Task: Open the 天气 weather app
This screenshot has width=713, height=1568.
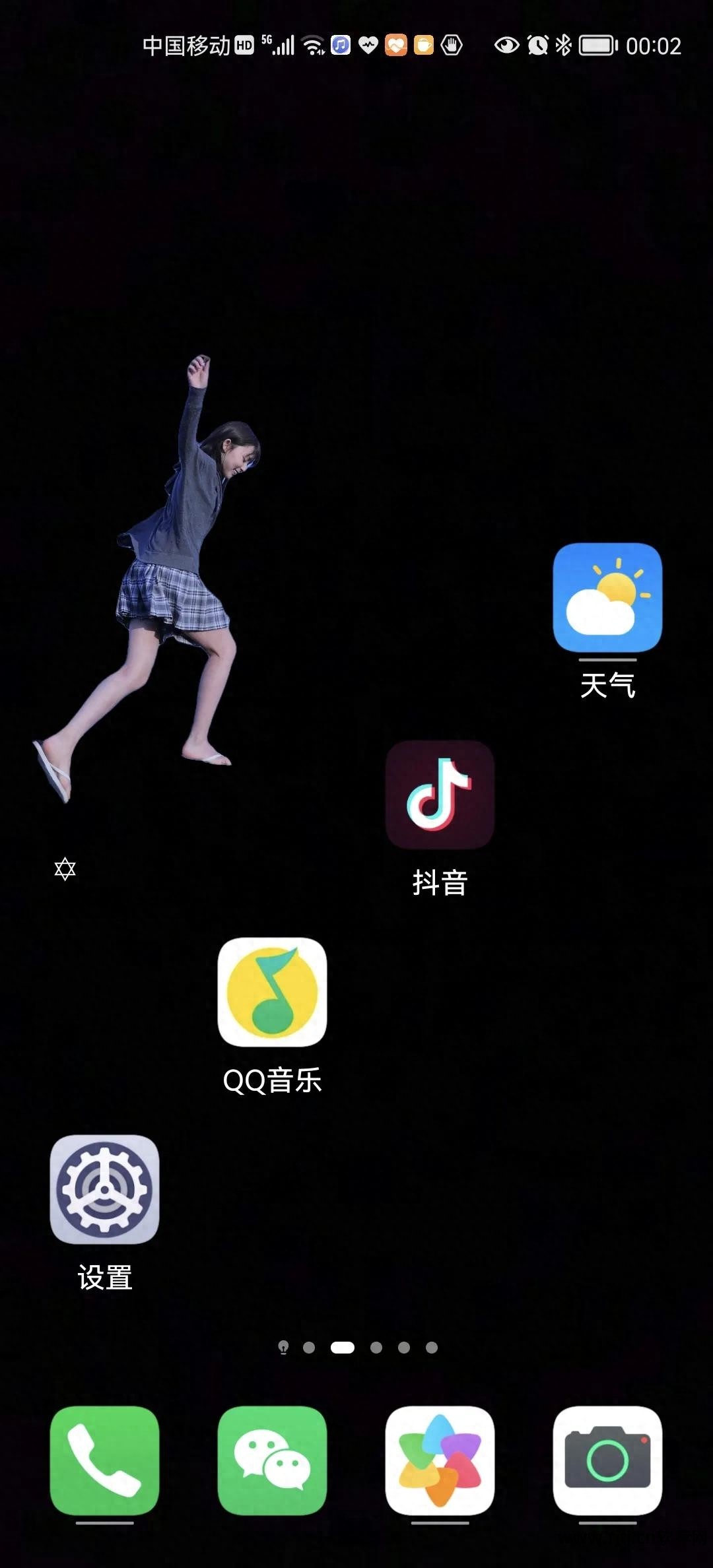Action: 607,597
